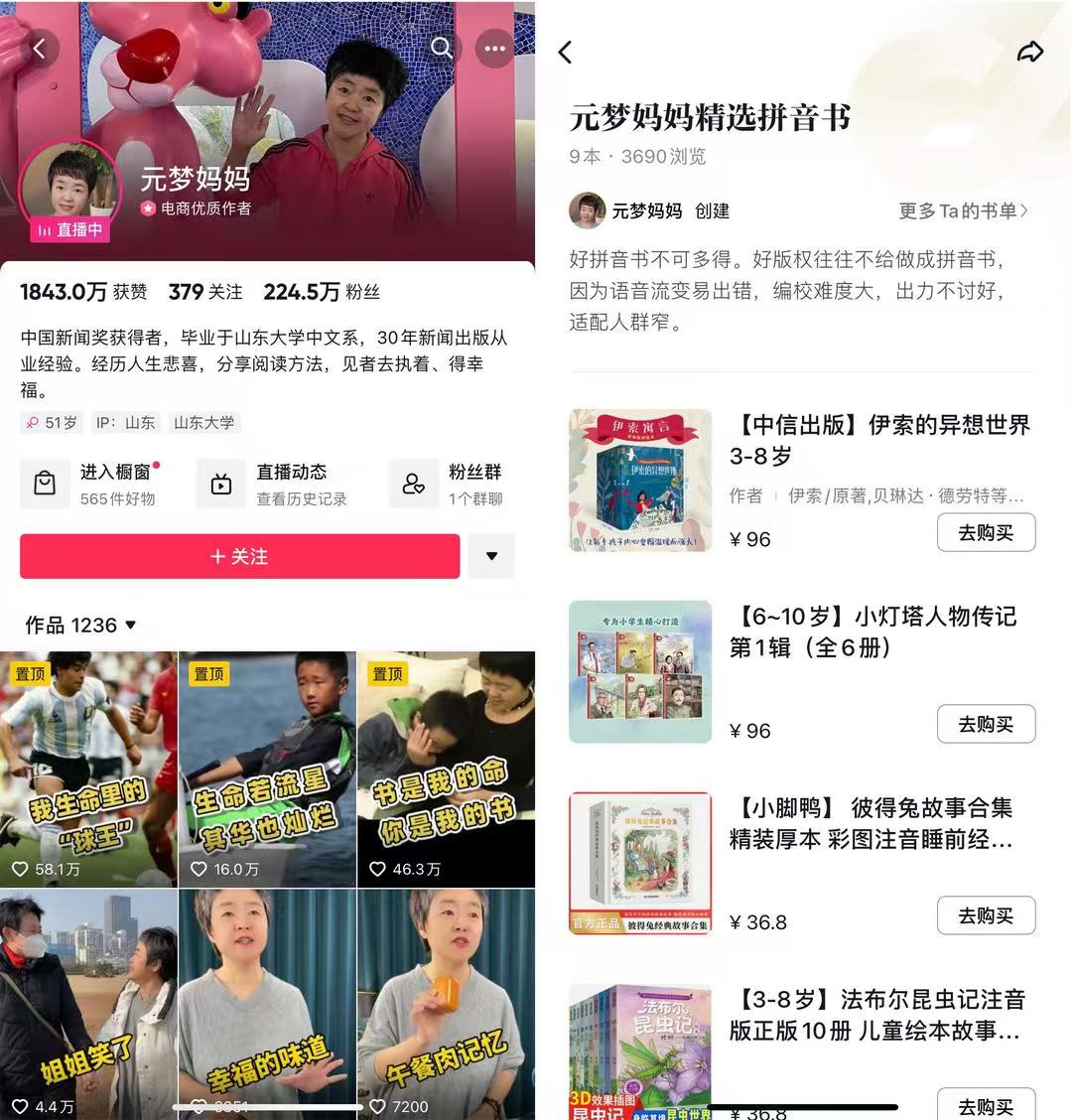Search within 元梦妈妈's profile
Image resolution: width=1072 pixels, height=1120 pixels.
pyautogui.click(x=442, y=48)
